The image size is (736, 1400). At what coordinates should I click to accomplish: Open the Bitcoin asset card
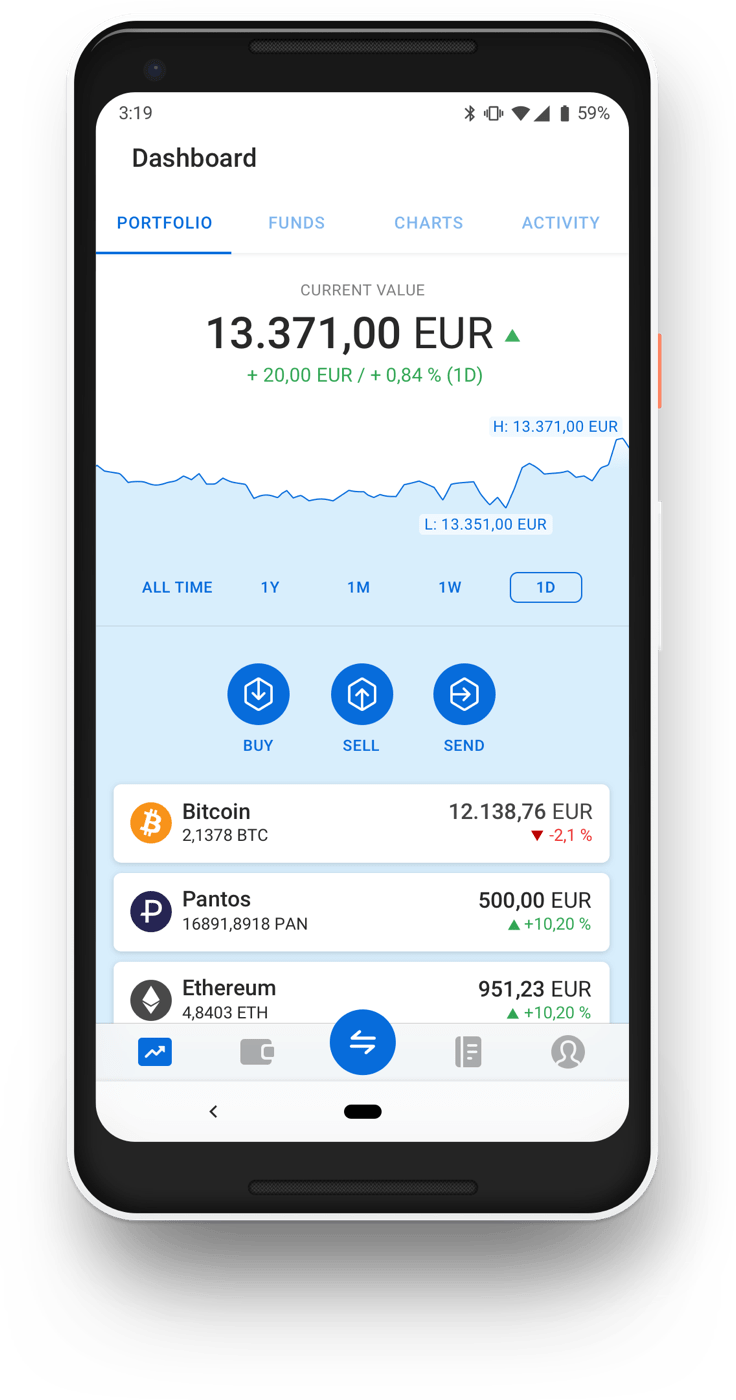(x=361, y=823)
